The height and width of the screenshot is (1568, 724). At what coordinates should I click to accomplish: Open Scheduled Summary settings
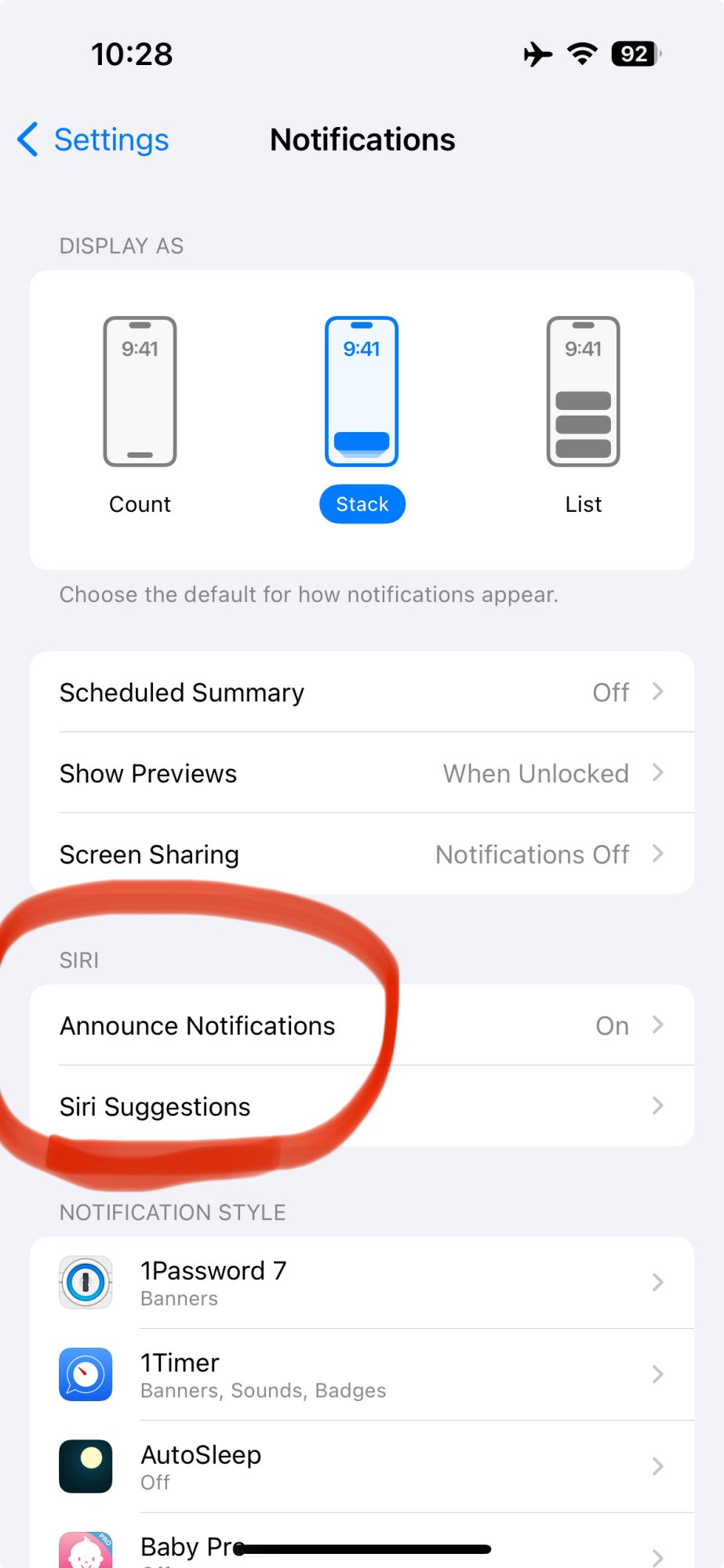pyautogui.click(x=362, y=692)
